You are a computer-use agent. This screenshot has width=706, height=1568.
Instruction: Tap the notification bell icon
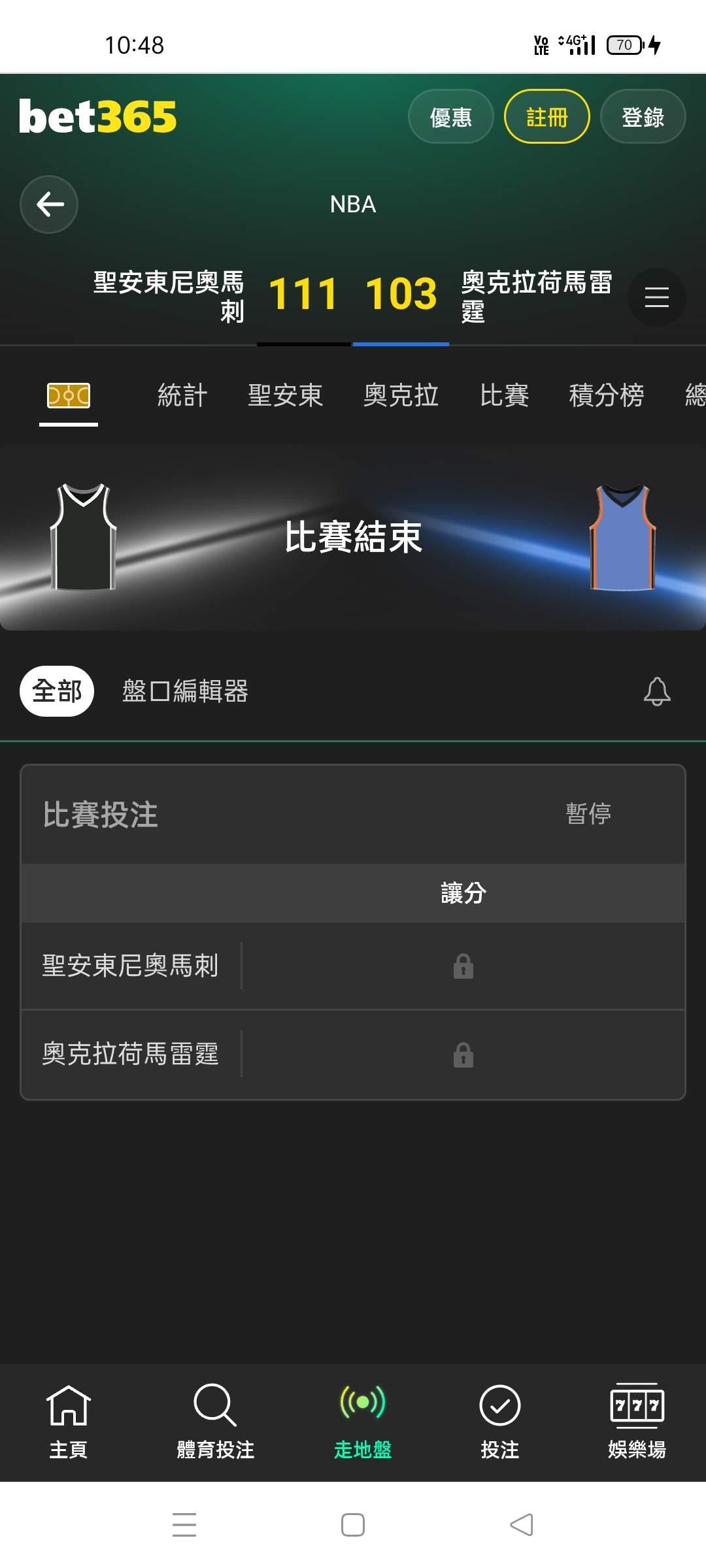click(657, 691)
